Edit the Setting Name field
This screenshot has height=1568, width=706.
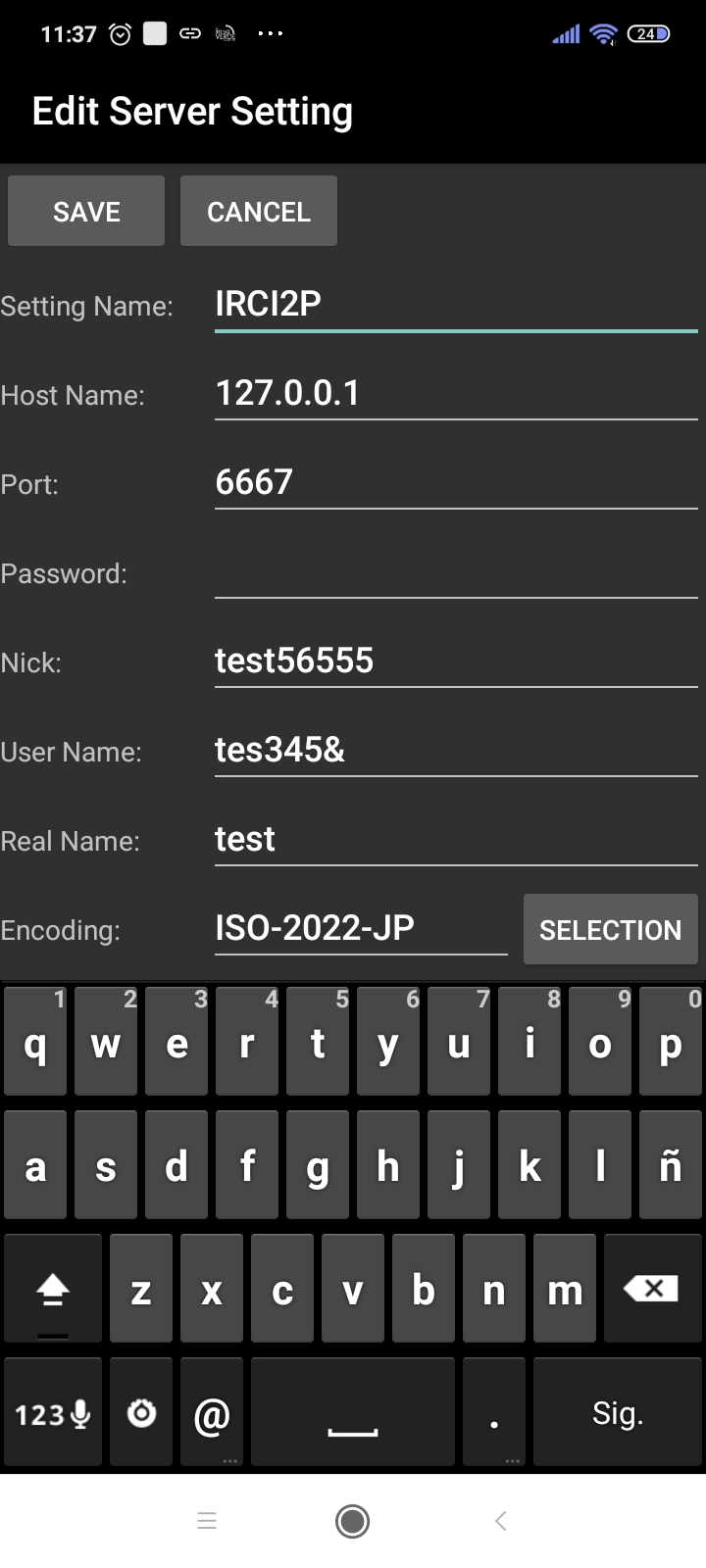tap(456, 305)
